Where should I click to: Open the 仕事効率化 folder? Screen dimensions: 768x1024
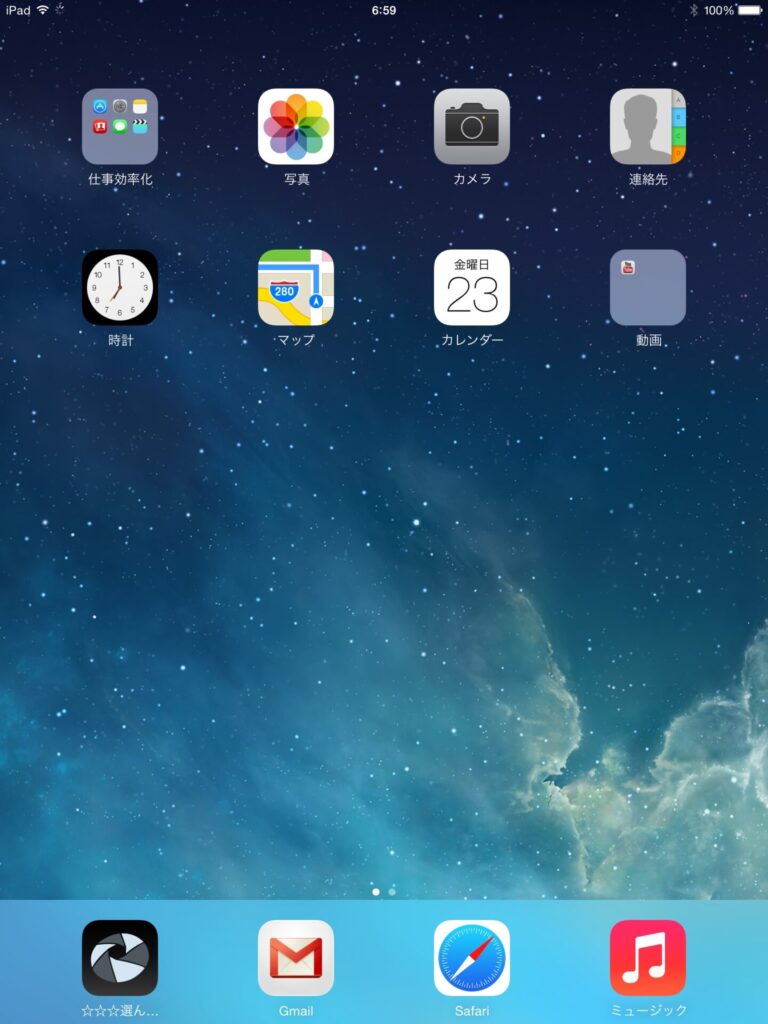120,127
